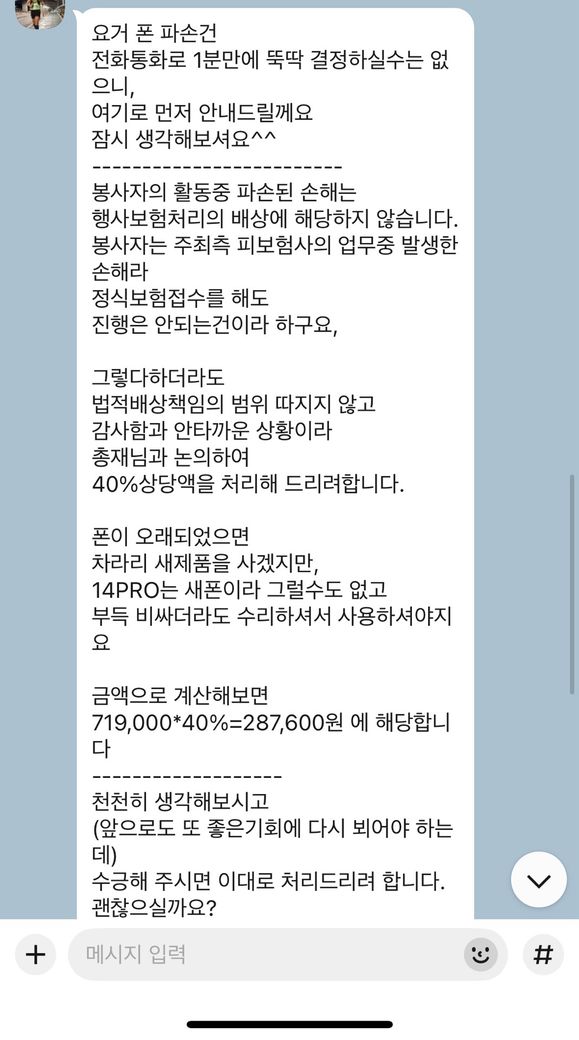
Task: Jump to the latest message with the down arrow
Action: click(539, 879)
